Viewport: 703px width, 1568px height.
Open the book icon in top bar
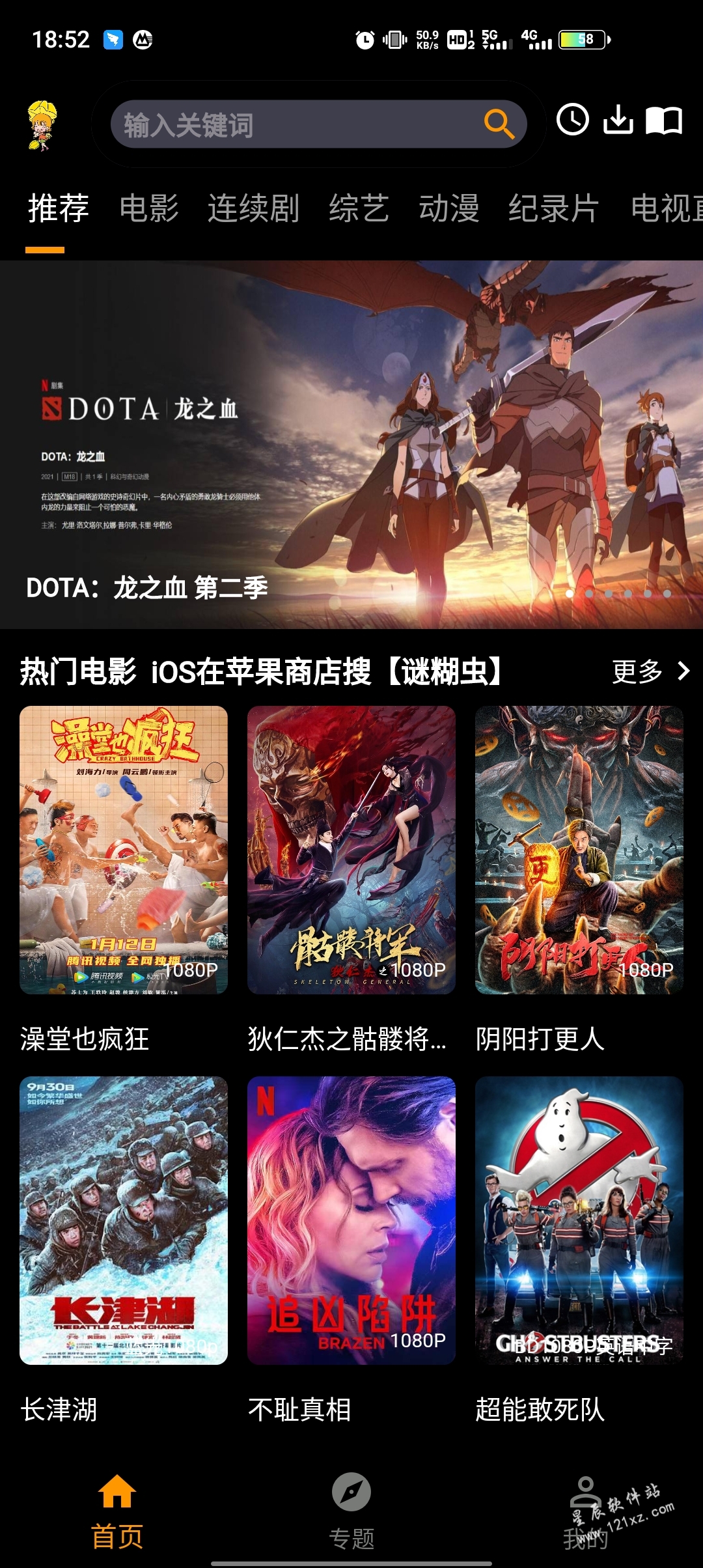(663, 120)
